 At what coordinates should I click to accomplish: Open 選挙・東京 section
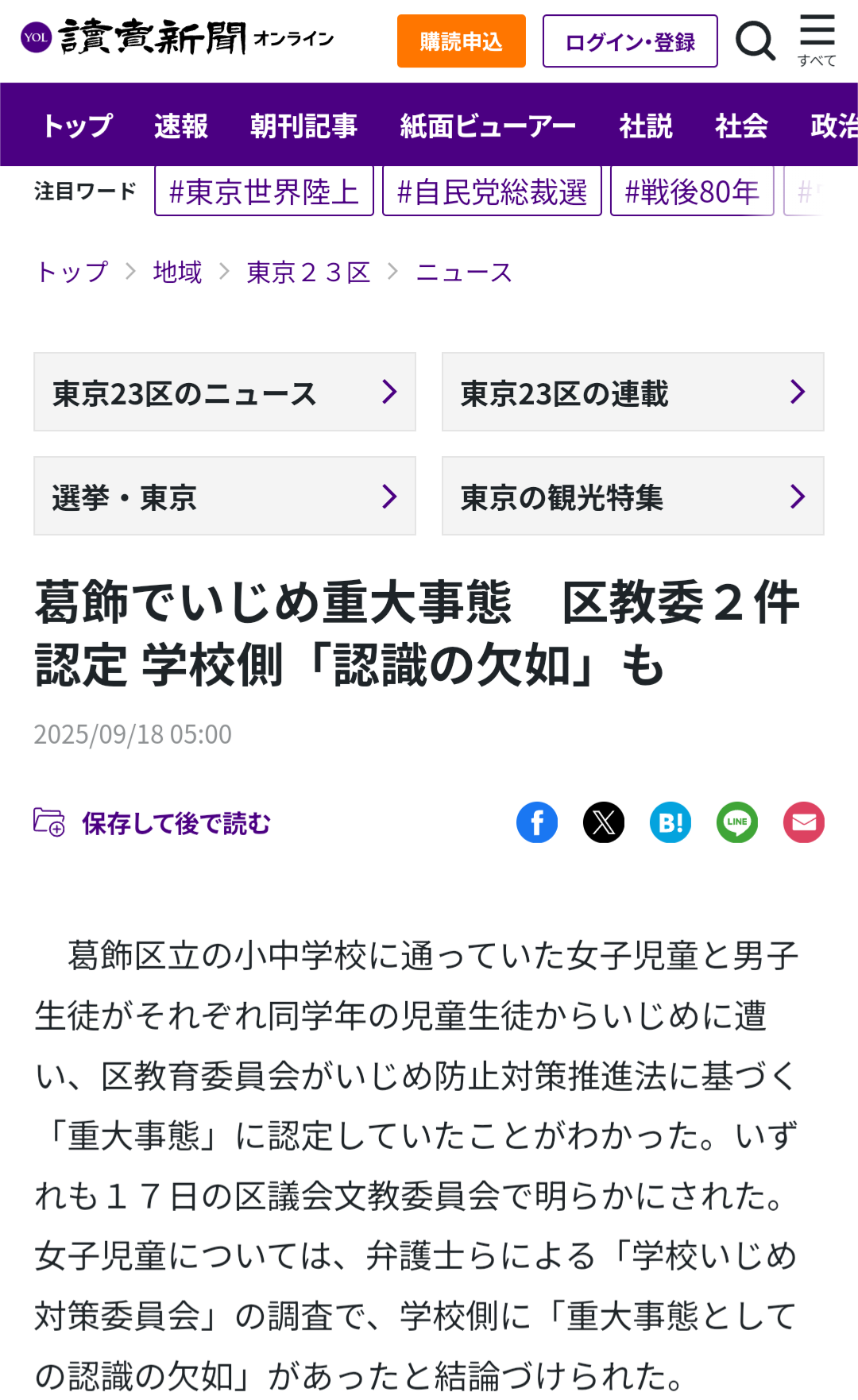click(x=225, y=497)
